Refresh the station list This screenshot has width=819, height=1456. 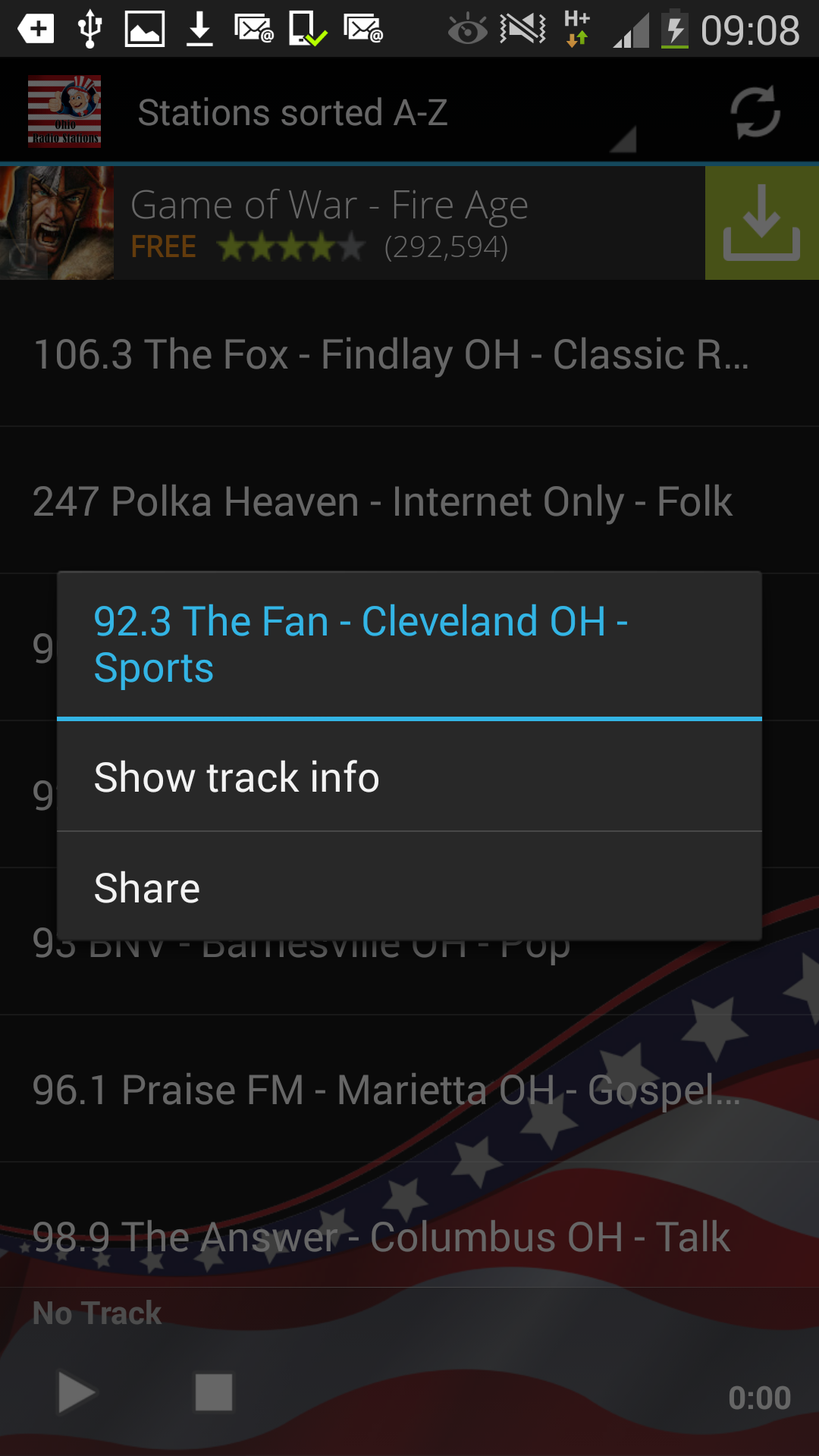755,113
